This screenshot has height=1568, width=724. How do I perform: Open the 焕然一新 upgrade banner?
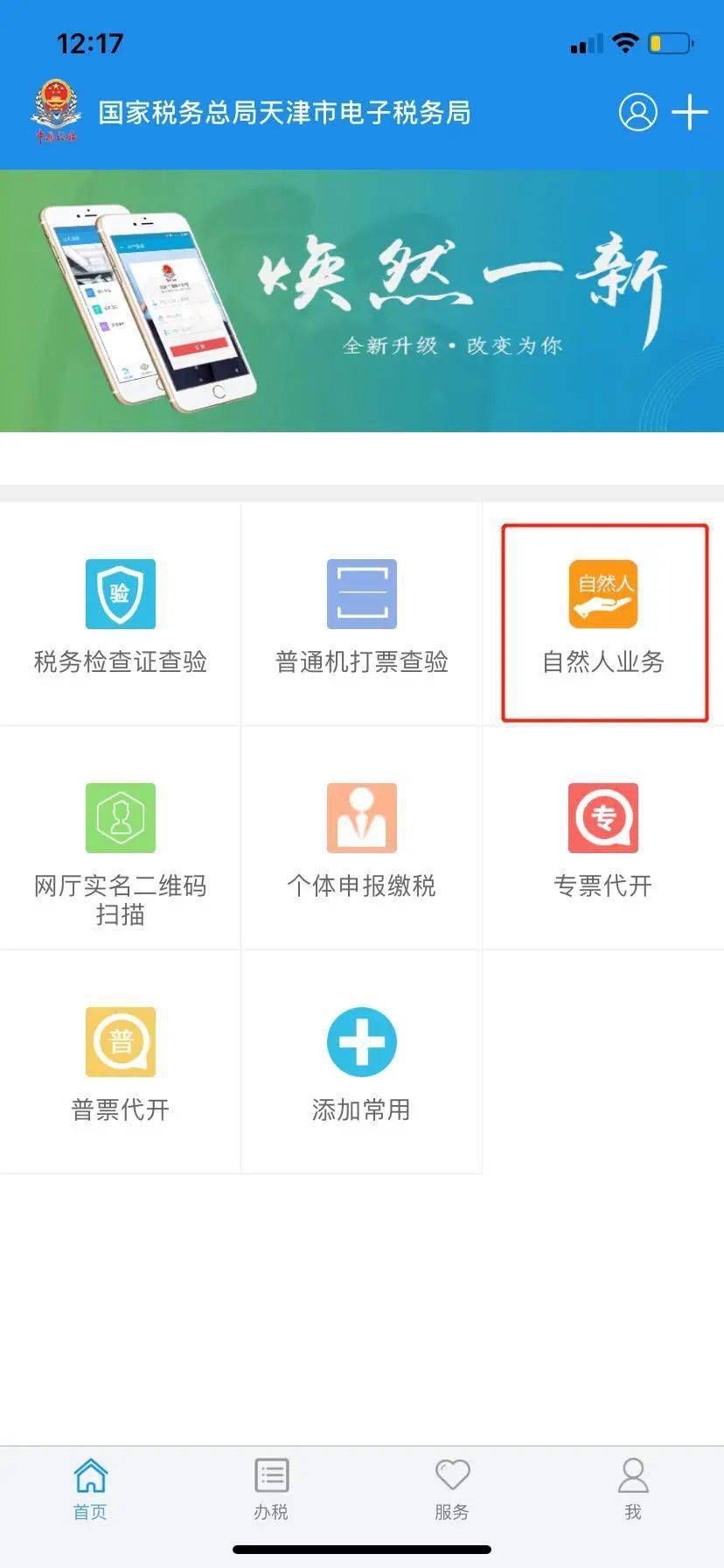click(x=362, y=300)
